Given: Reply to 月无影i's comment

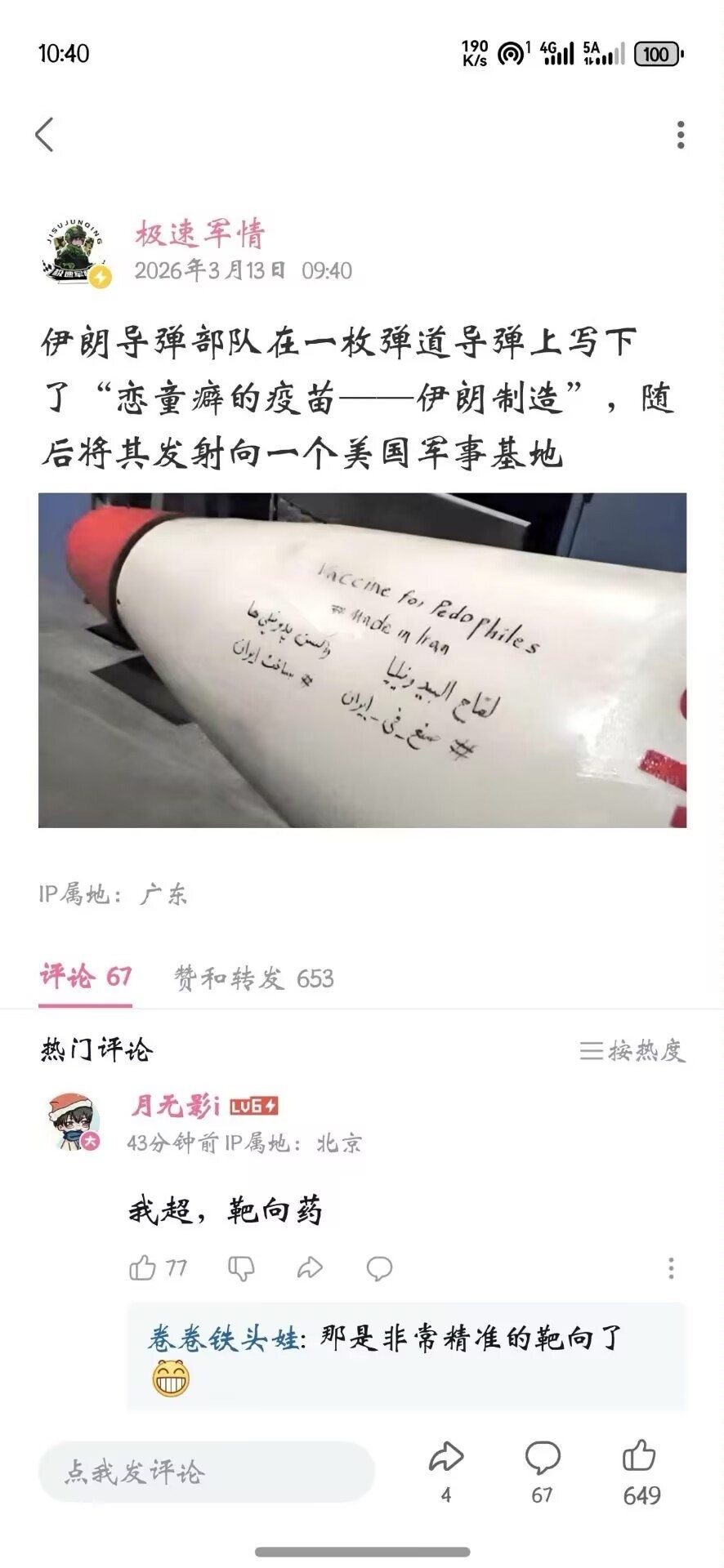Looking at the screenshot, I should point(379,1268).
